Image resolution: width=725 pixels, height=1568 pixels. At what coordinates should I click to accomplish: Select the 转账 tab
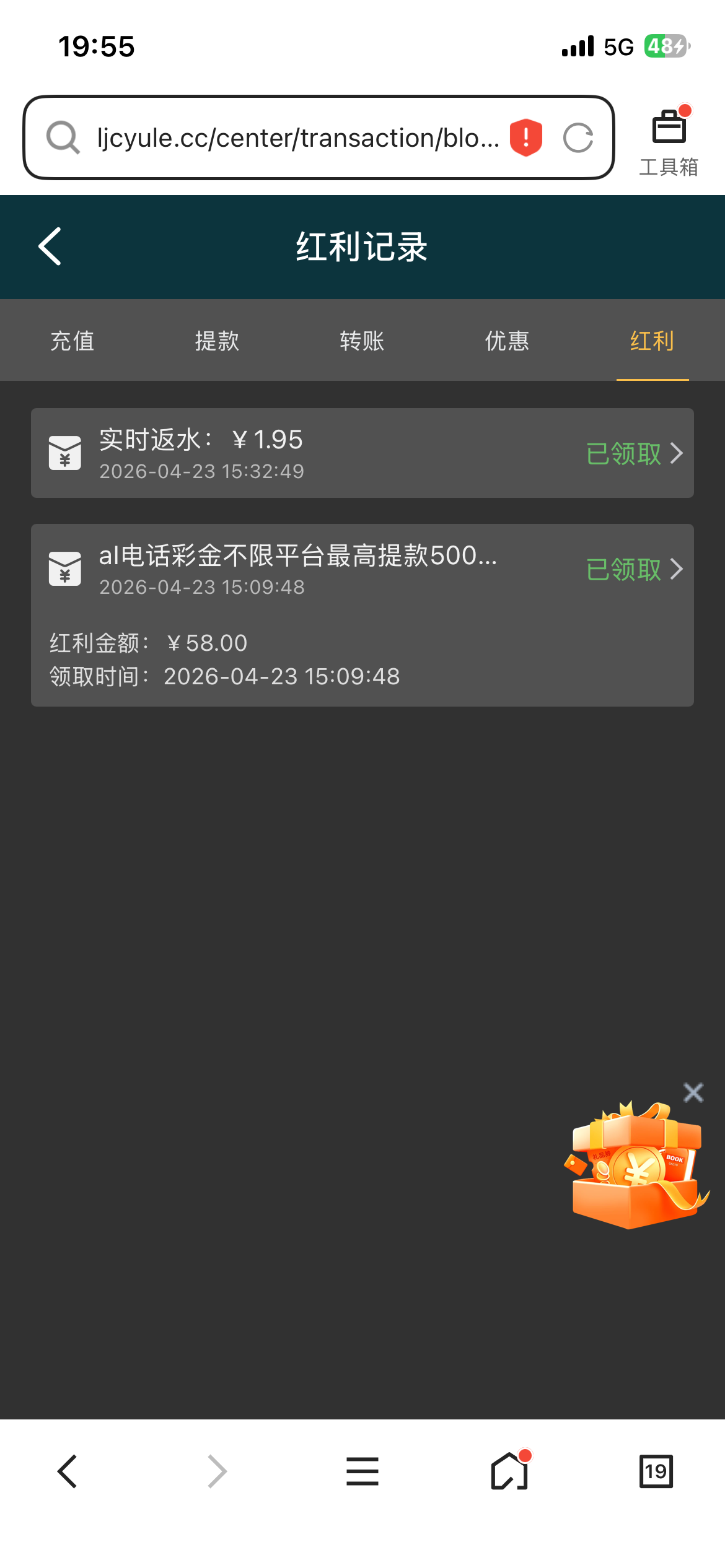362,341
